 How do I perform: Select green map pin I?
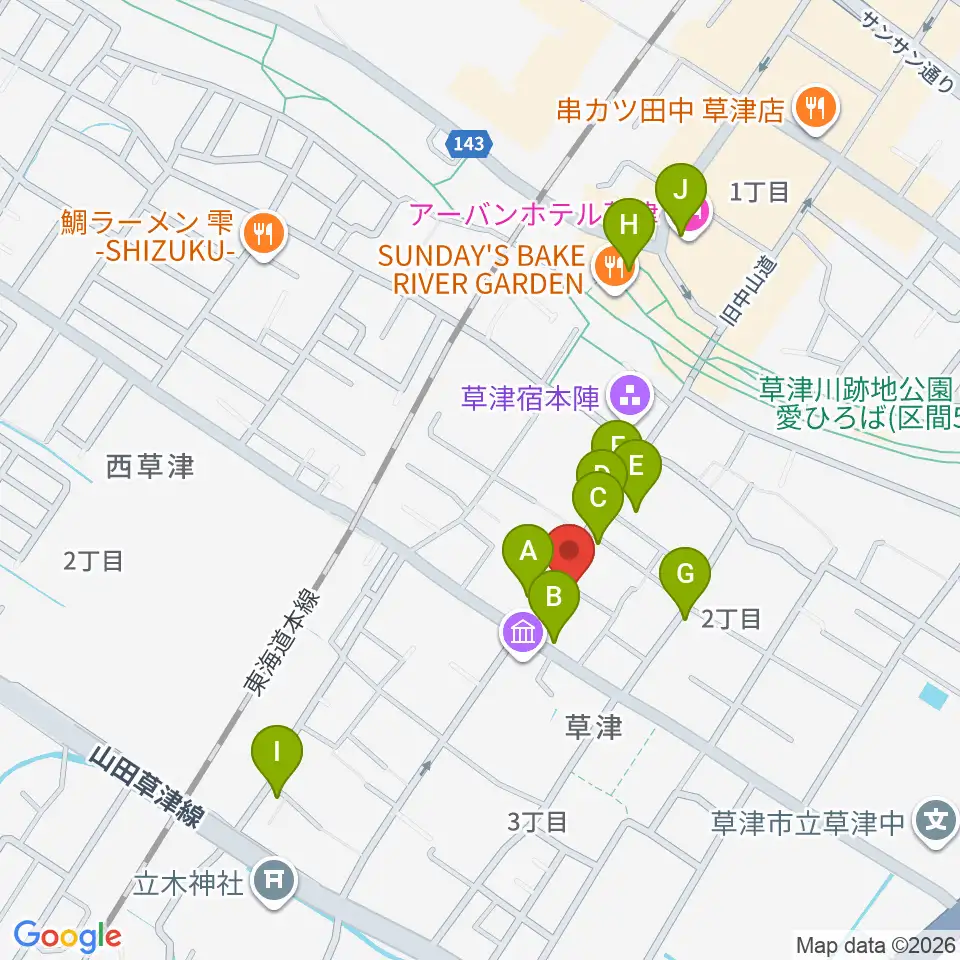(x=277, y=752)
